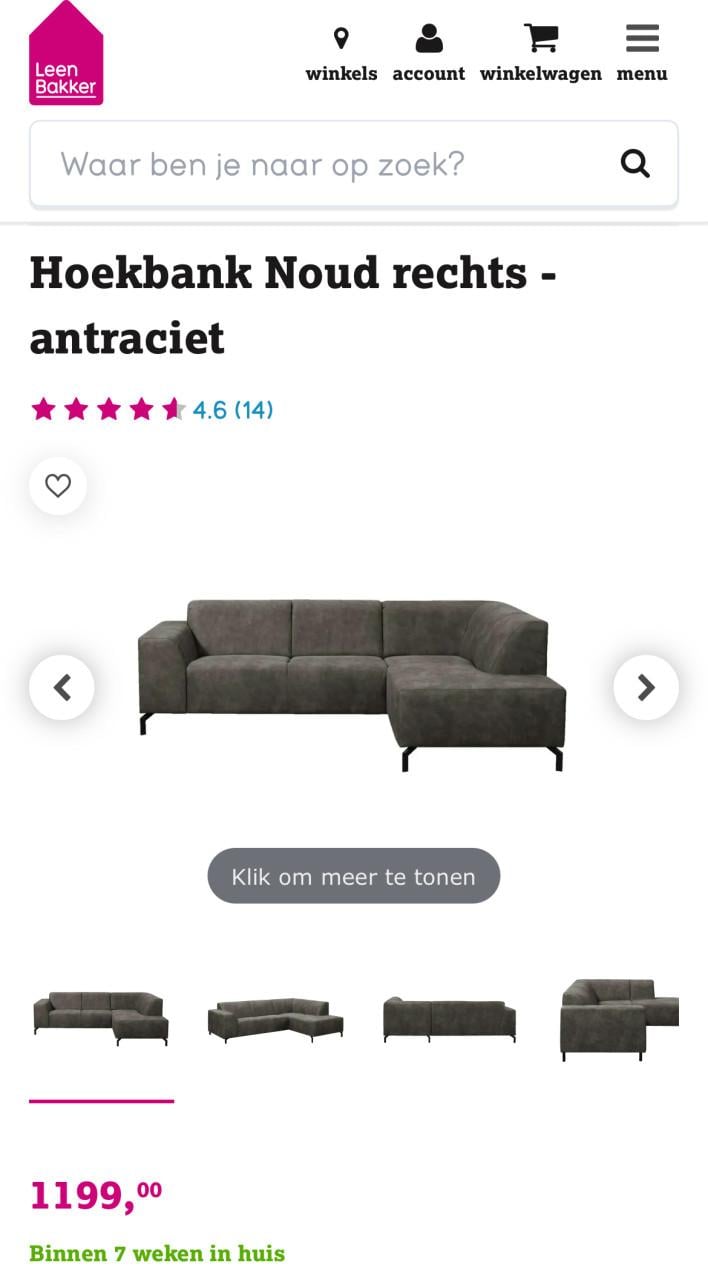Tap 'Klik om meer te tonen'
The image size is (708, 1280).
pyautogui.click(x=353, y=876)
